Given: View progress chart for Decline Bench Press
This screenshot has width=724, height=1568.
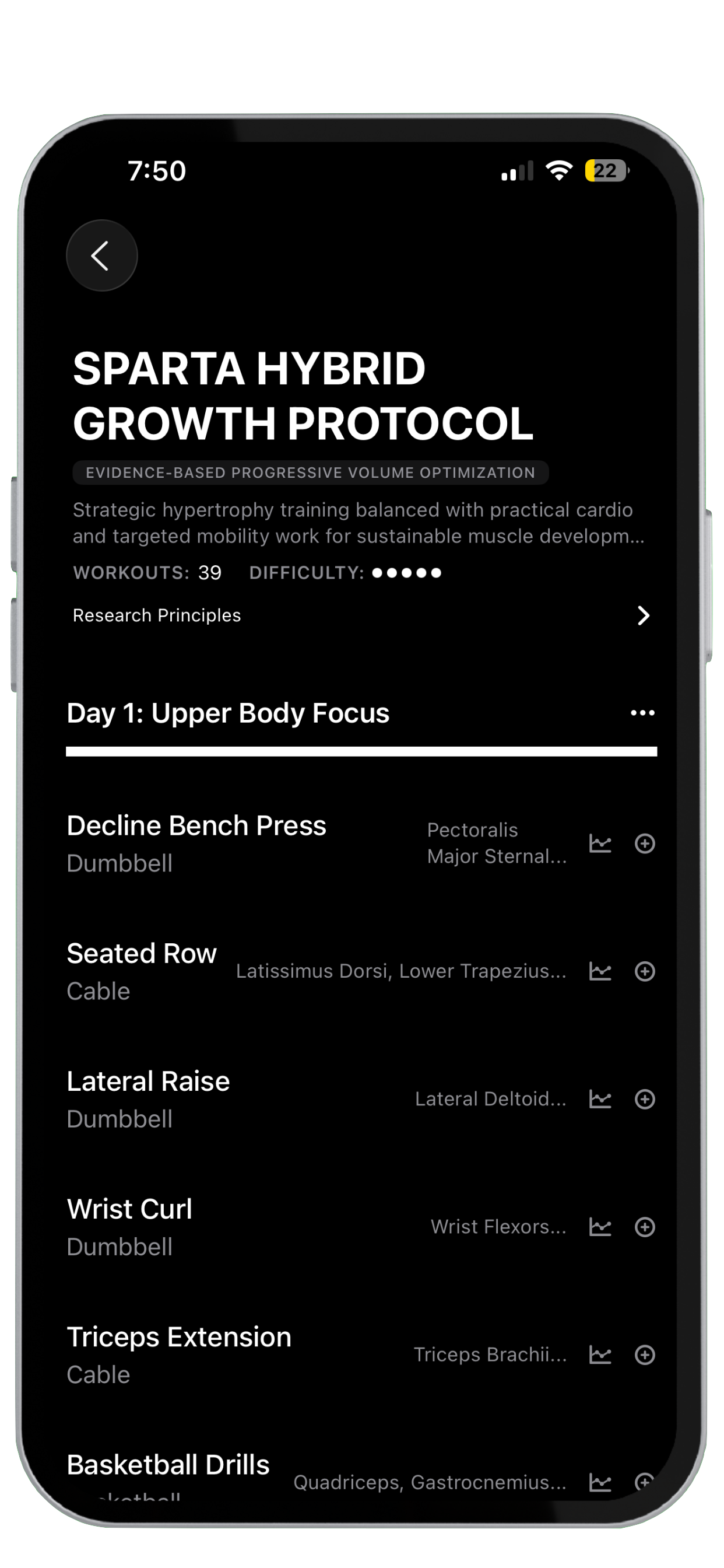Looking at the screenshot, I should 600,843.
